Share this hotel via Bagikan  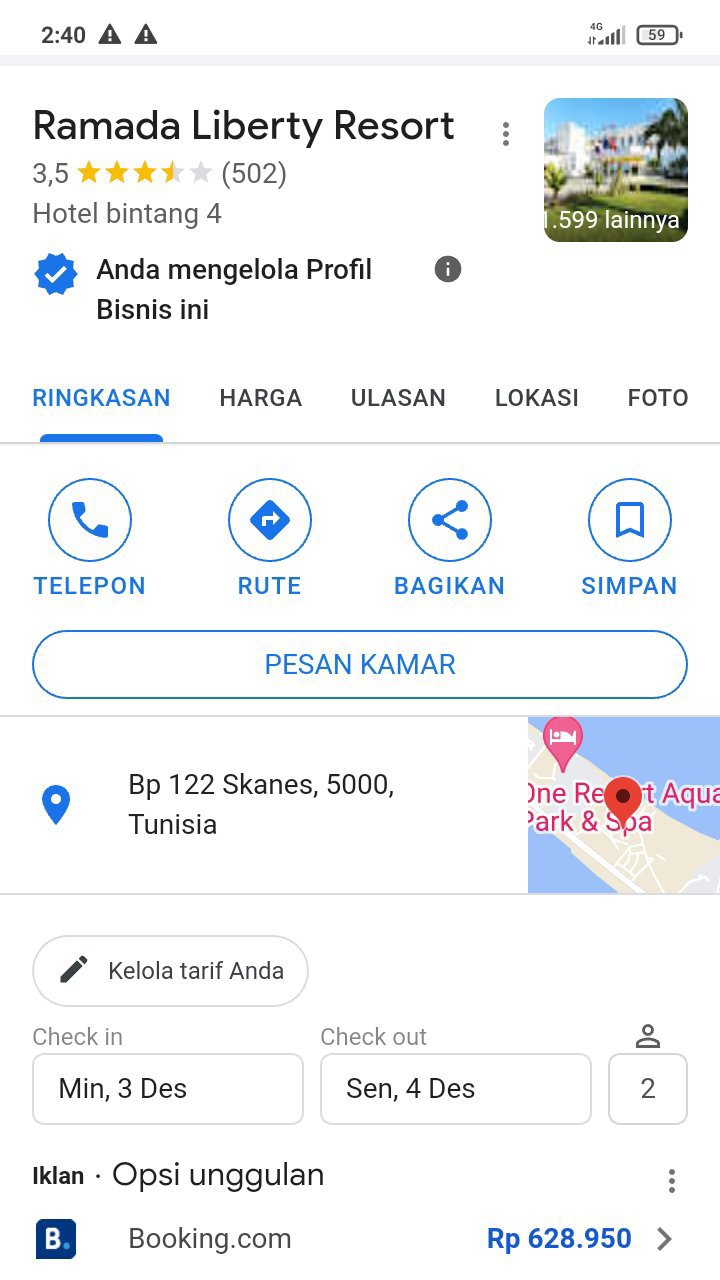click(x=449, y=521)
